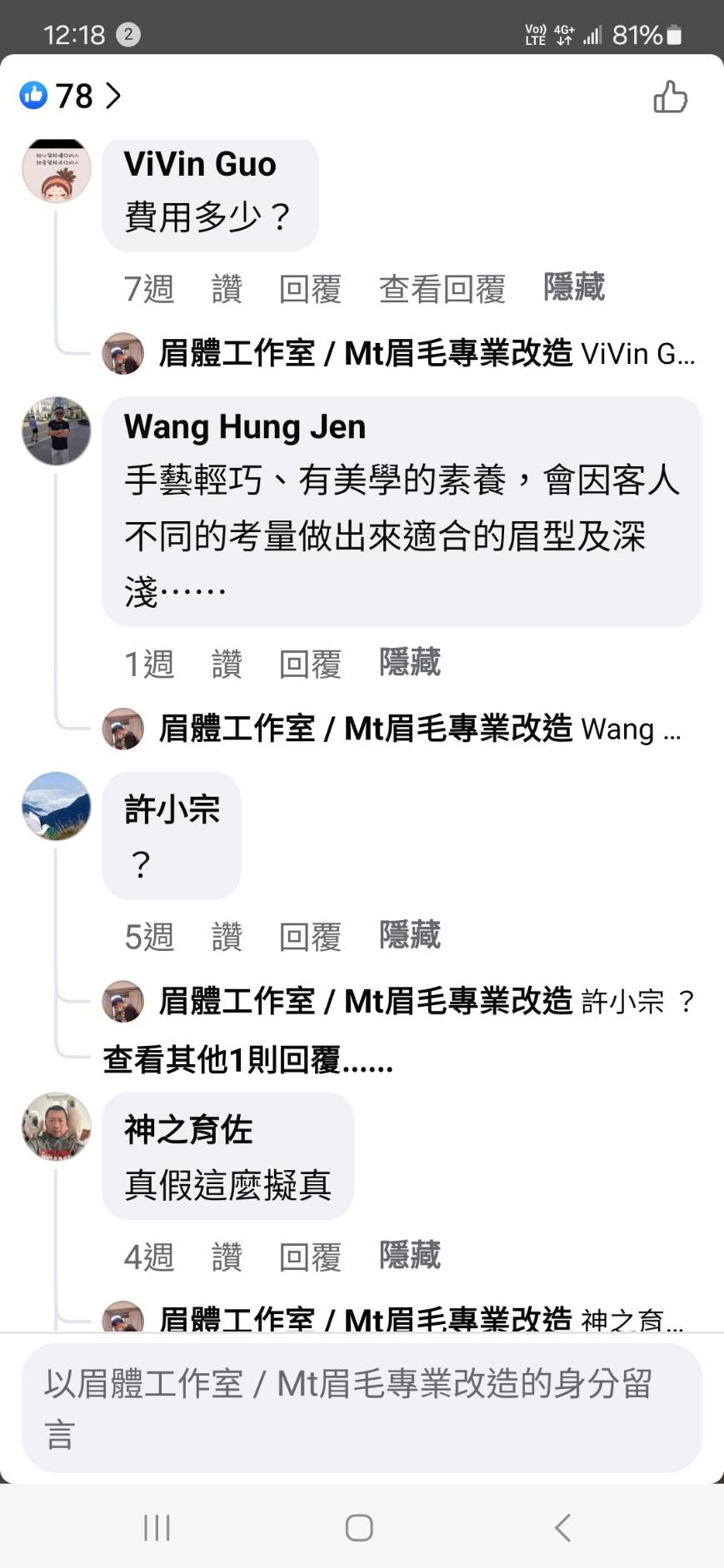
Task: Like Wang Hung Jen's comment
Action: point(227,664)
